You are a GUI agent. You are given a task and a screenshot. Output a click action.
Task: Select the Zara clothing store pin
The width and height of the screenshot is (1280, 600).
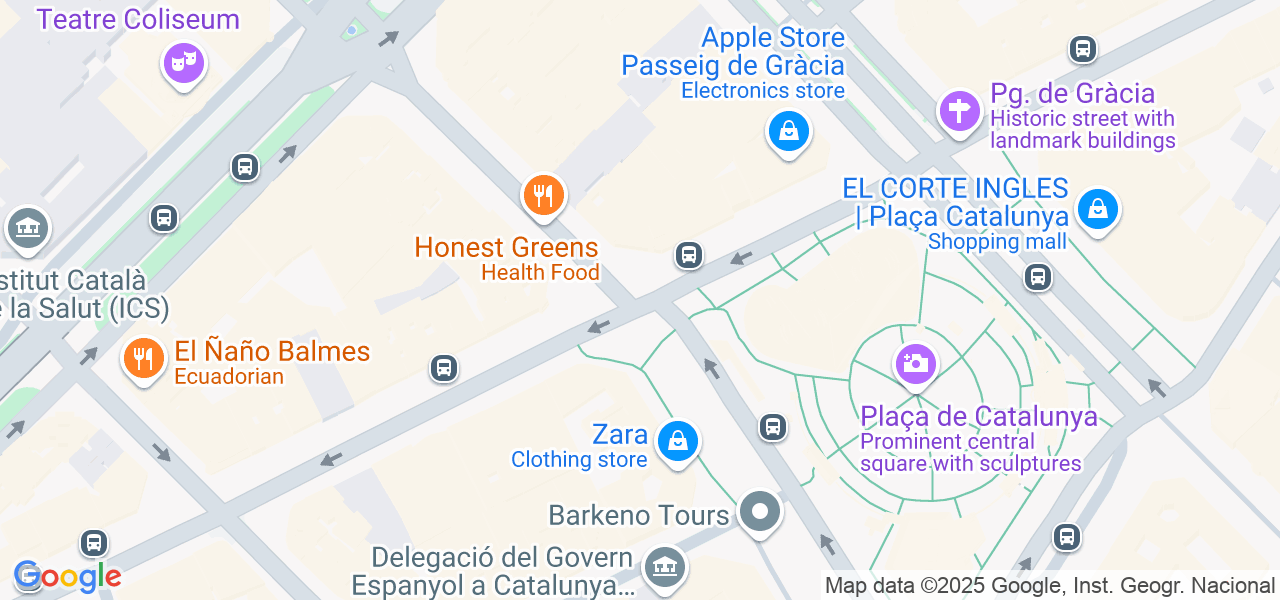[x=678, y=440]
